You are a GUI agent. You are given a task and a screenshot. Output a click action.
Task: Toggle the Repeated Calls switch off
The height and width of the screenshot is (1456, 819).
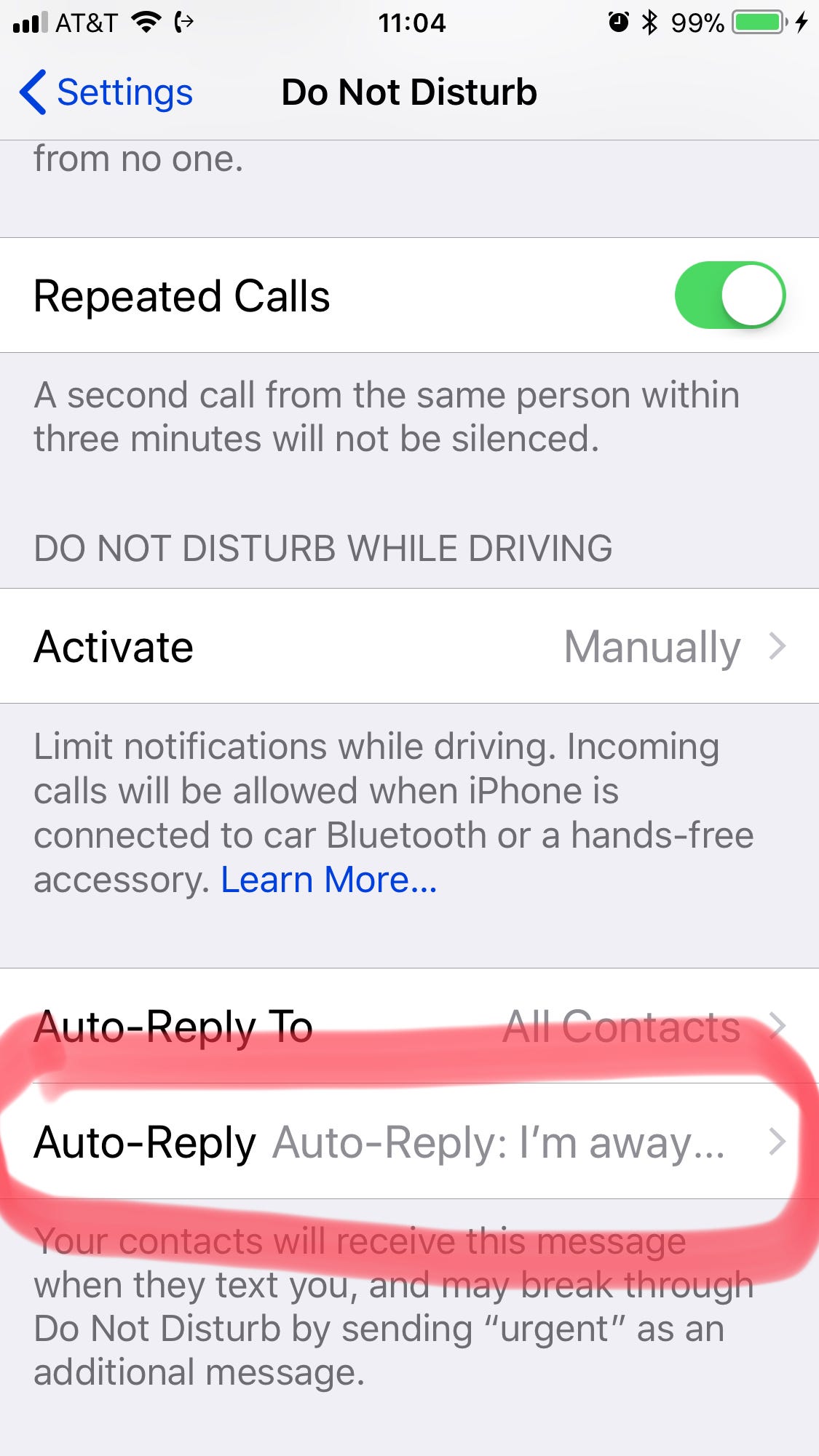[729, 295]
